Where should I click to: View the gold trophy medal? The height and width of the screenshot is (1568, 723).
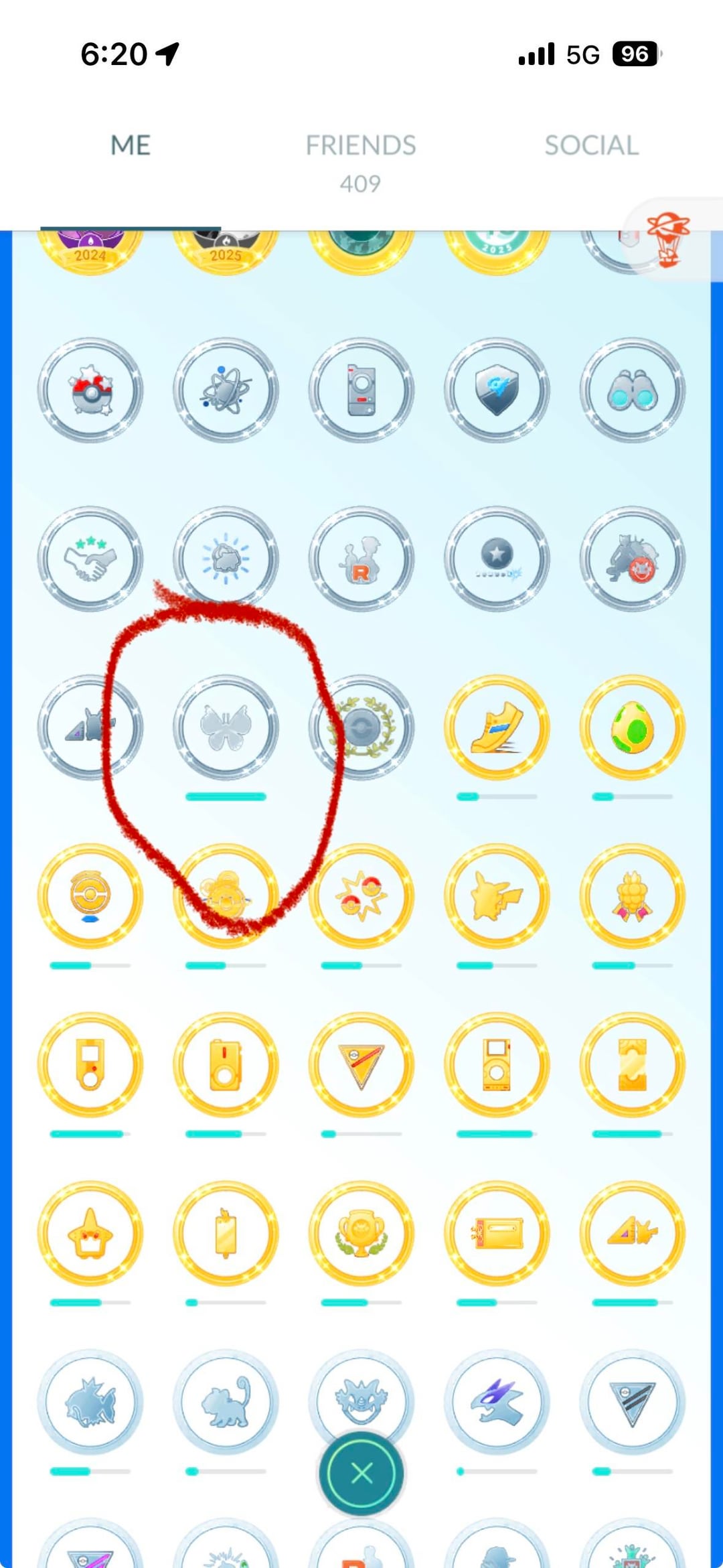pos(361,1234)
